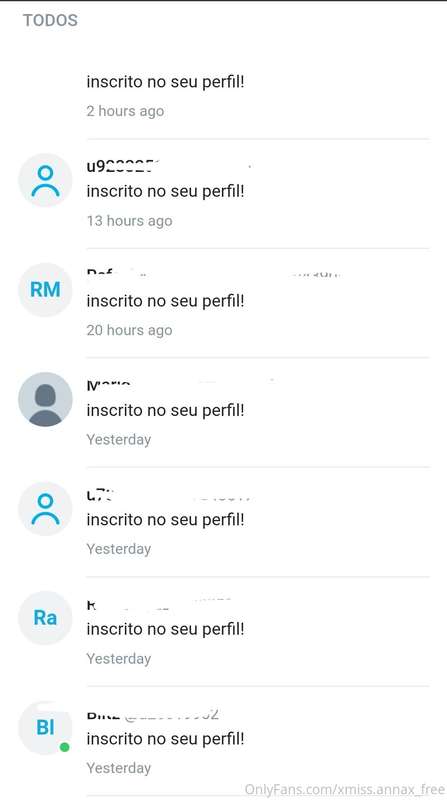Open the Ra avatar's profile

click(45, 617)
